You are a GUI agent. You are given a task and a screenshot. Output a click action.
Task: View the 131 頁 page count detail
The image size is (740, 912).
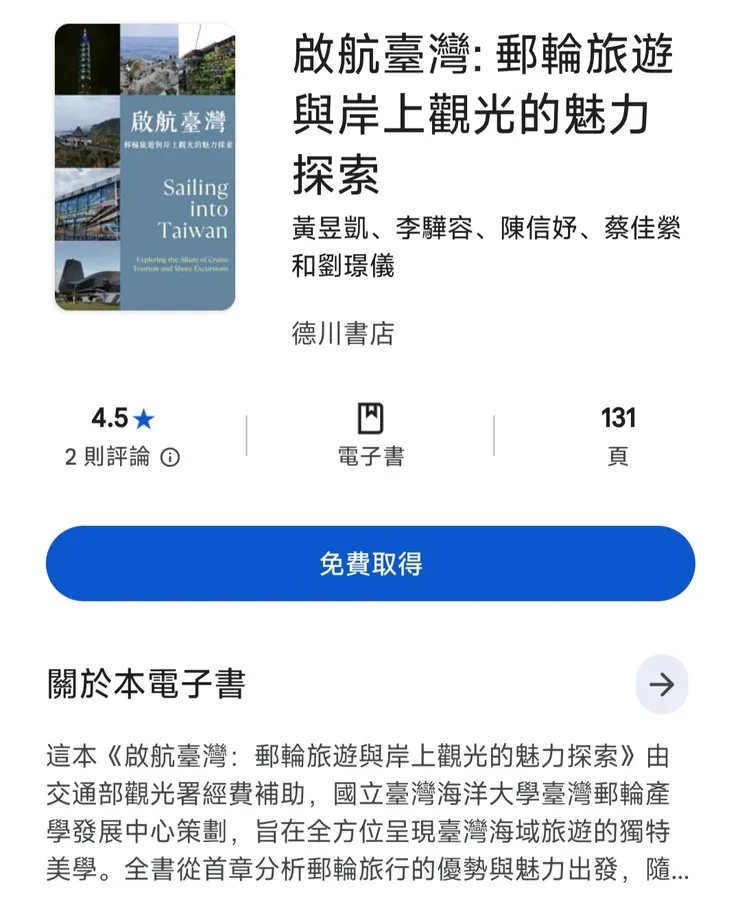[x=620, y=433]
